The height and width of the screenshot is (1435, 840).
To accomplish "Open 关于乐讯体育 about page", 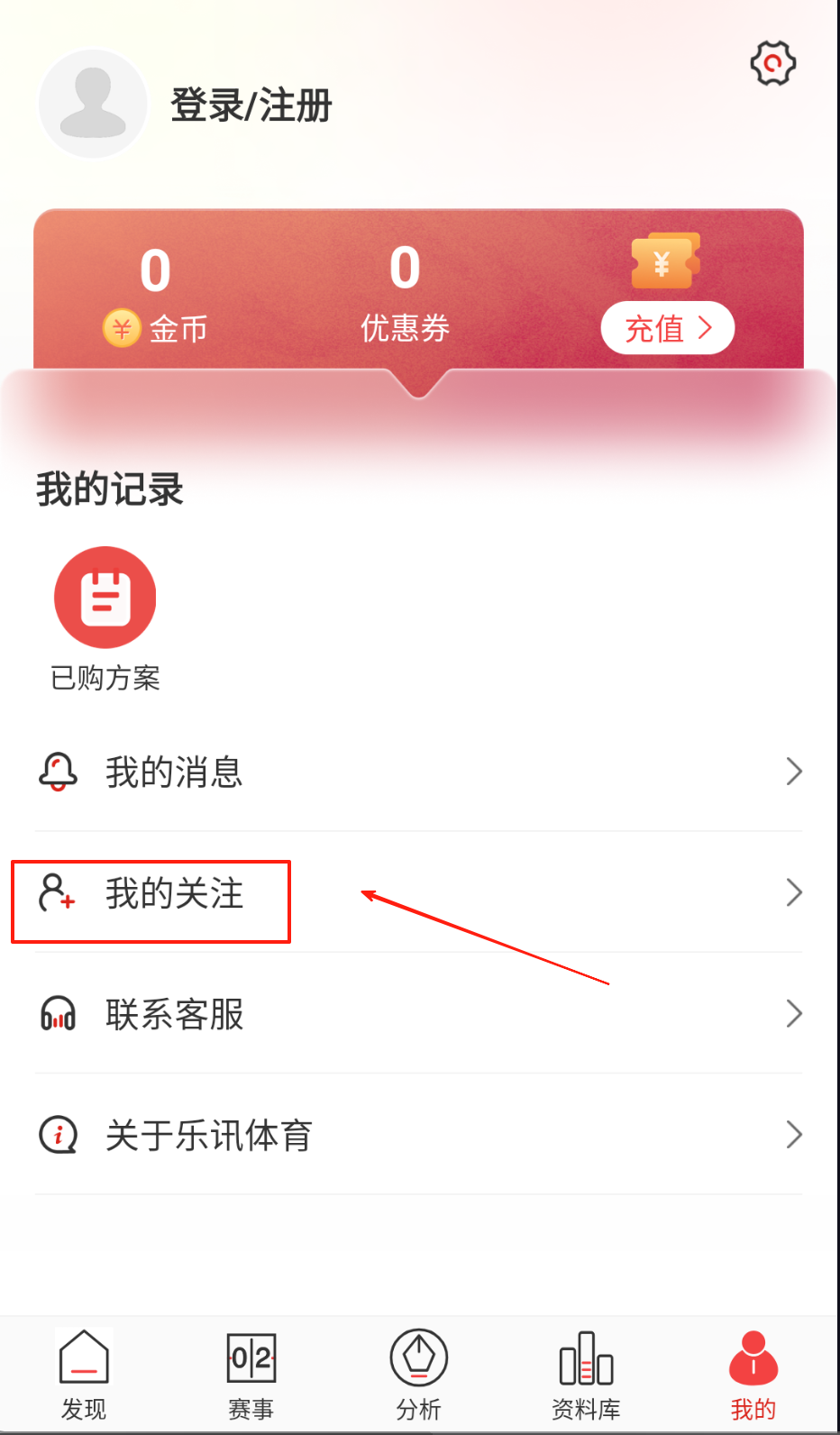I will point(418,1135).
